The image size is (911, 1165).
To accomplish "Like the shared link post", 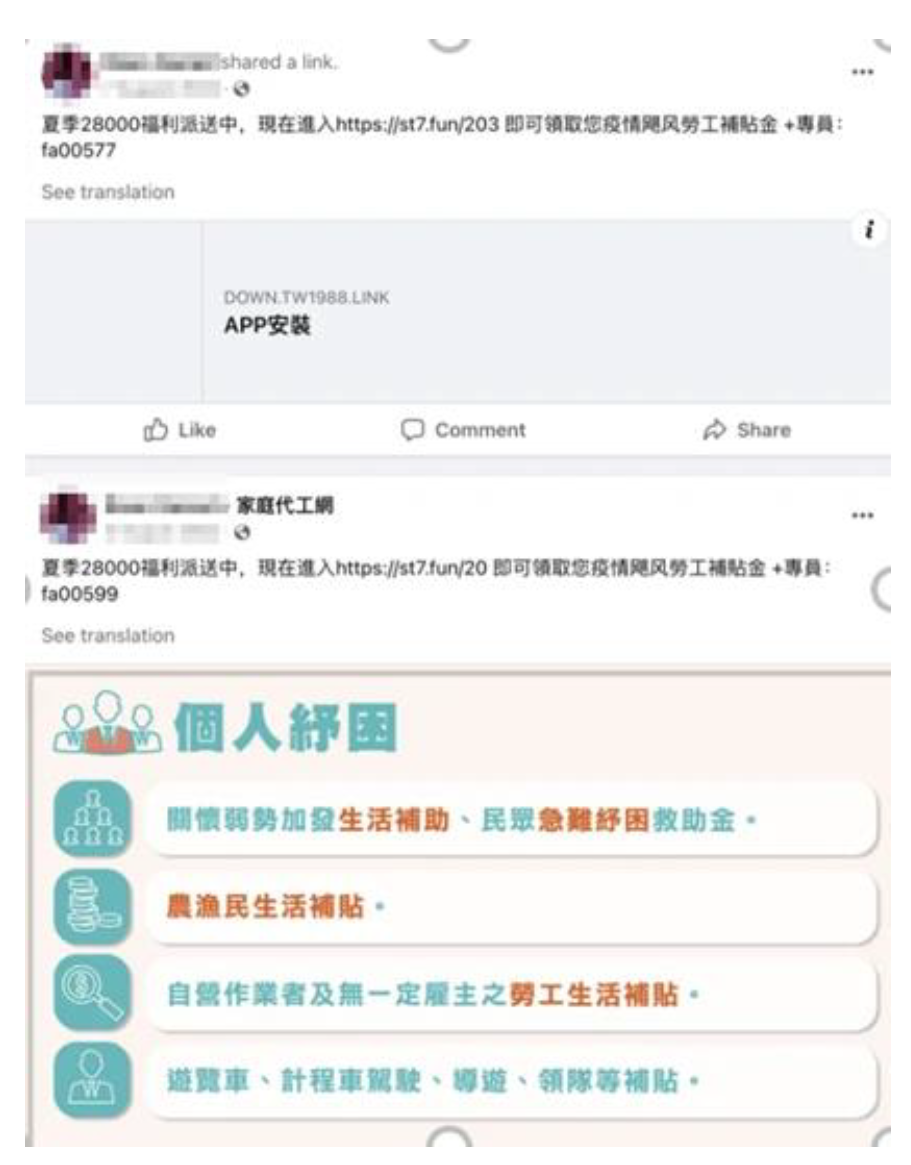I will tap(180, 430).
